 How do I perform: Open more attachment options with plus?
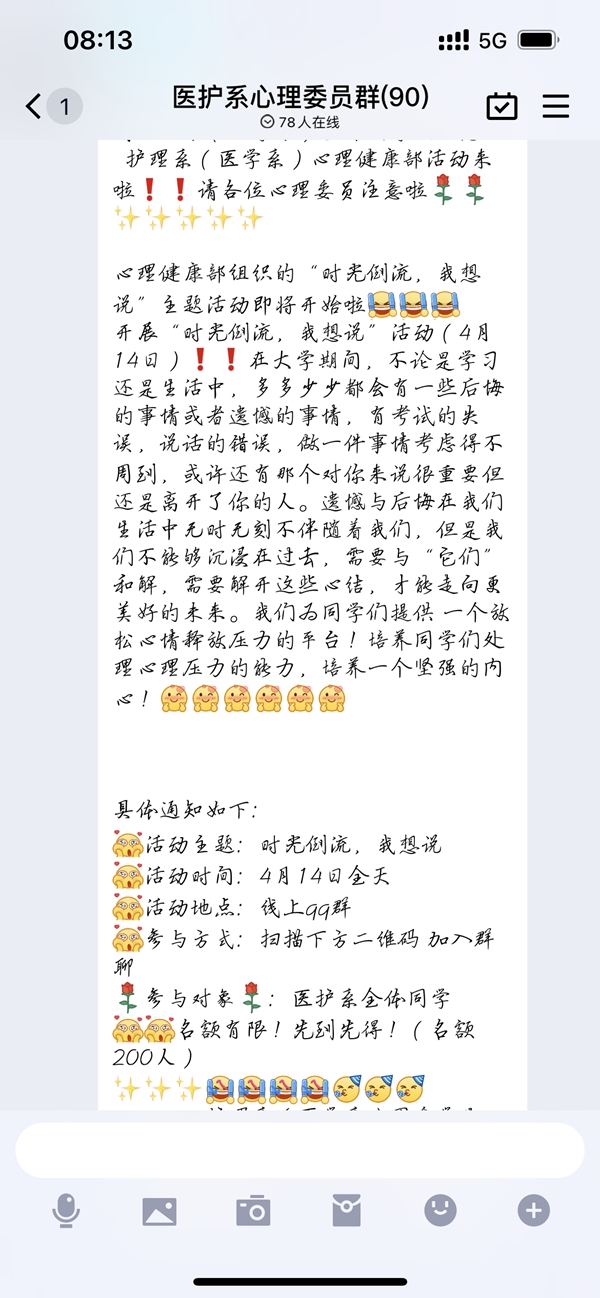[x=533, y=1211]
